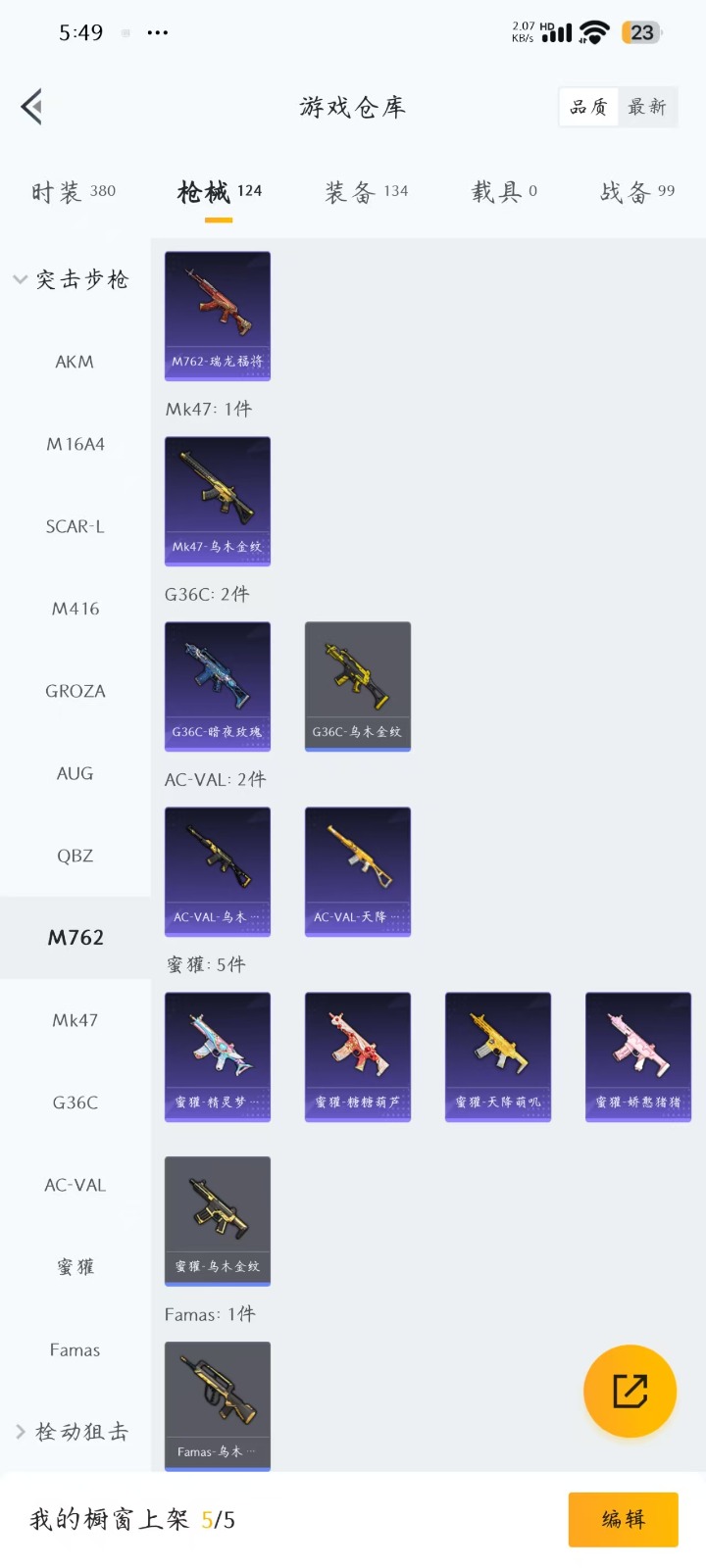Viewport: 706px width, 1568px height.
Task: View the 蜜獾-娇憨猪猪 skin
Action: coord(638,1056)
